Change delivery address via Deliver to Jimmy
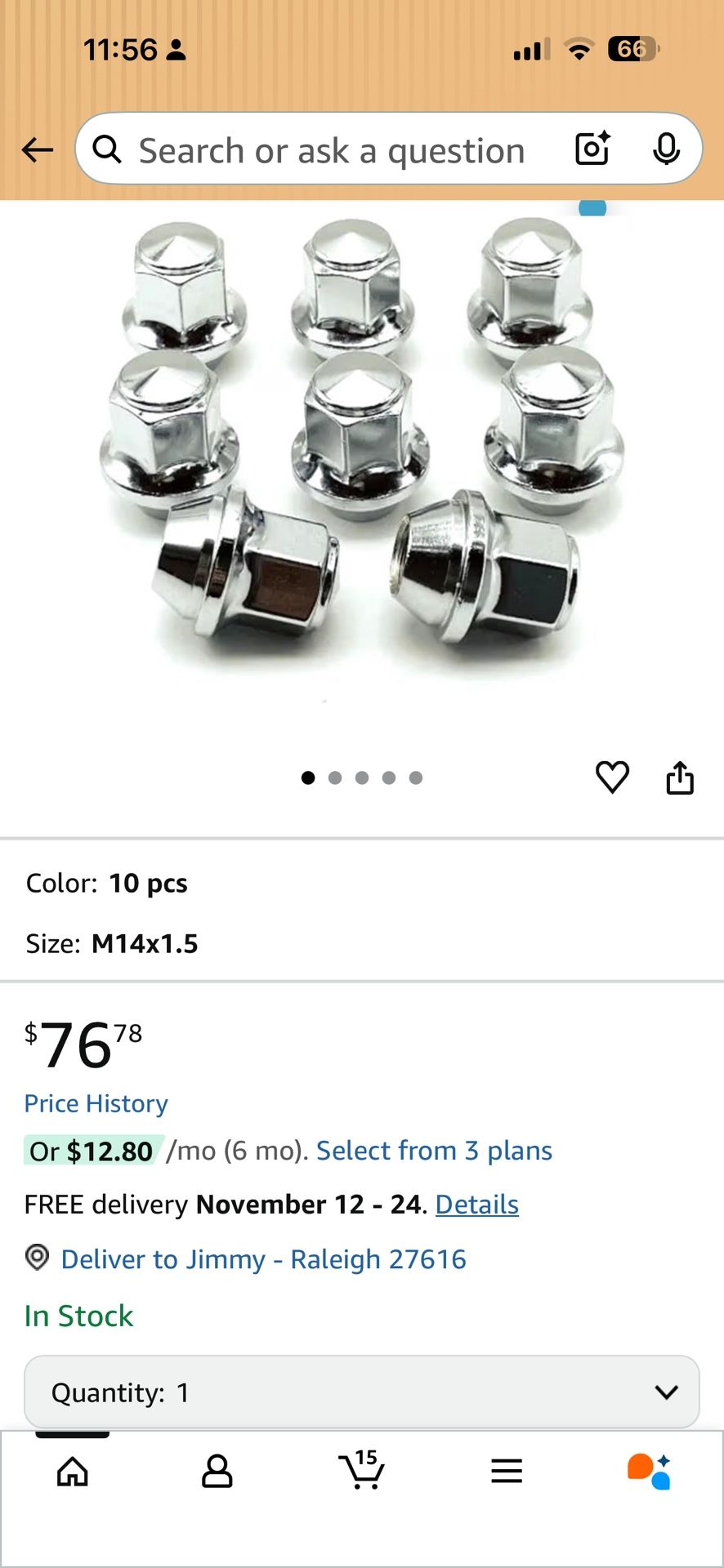 coord(261,1258)
